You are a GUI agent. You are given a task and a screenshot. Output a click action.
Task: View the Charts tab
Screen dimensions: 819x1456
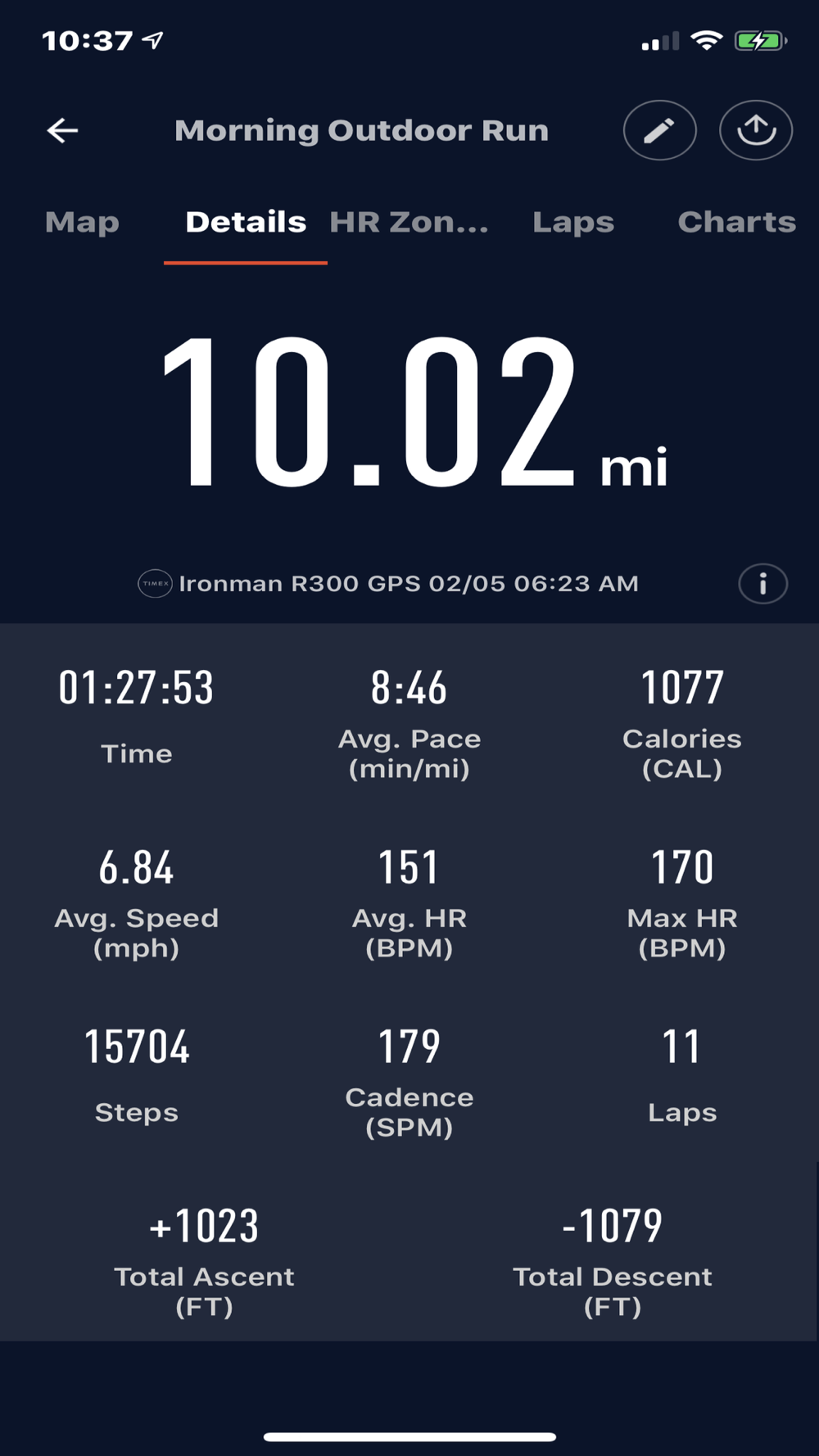click(x=736, y=222)
